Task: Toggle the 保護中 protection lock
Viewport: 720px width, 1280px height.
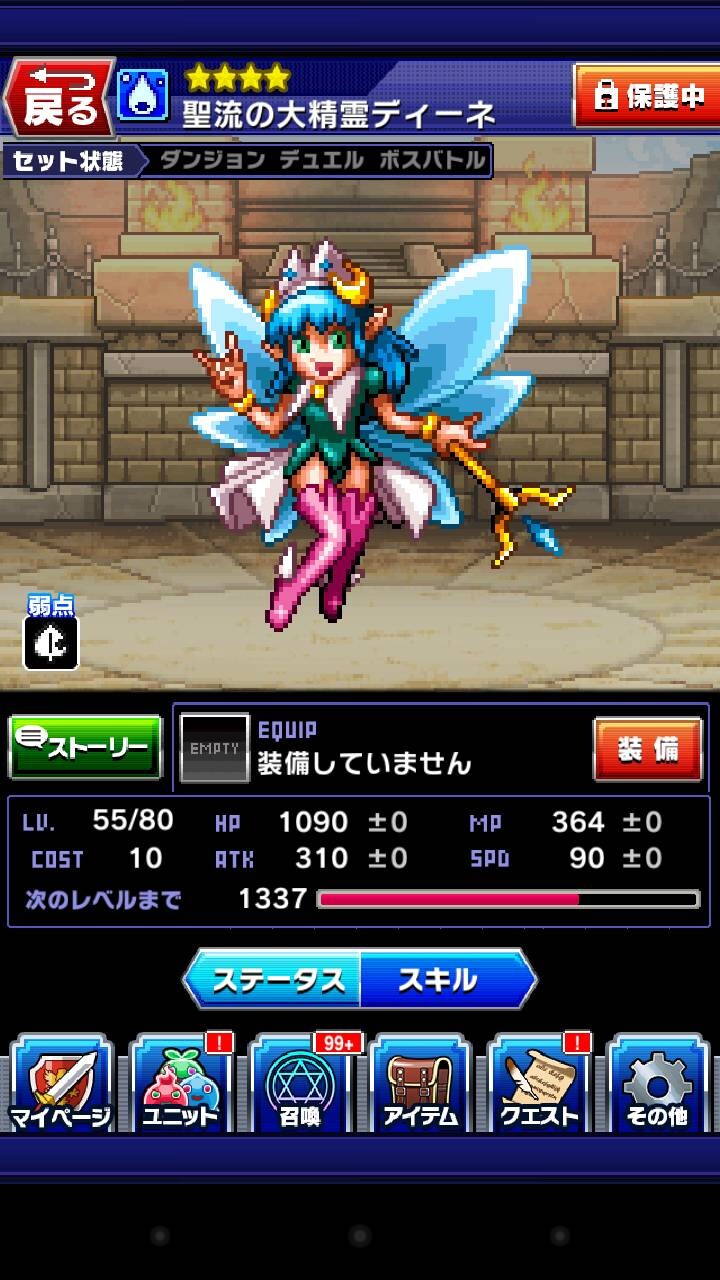Action: coord(646,96)
